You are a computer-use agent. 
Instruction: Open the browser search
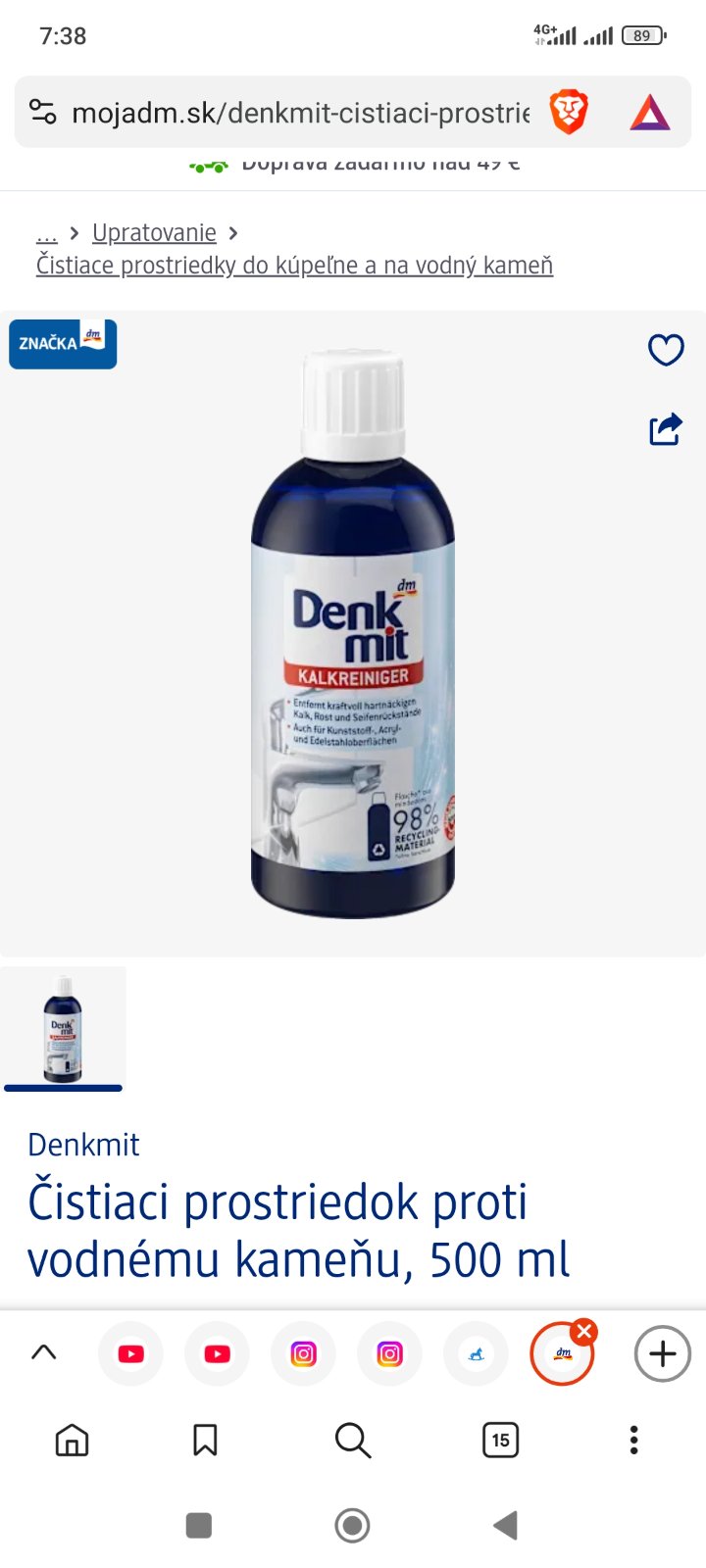352,1440
